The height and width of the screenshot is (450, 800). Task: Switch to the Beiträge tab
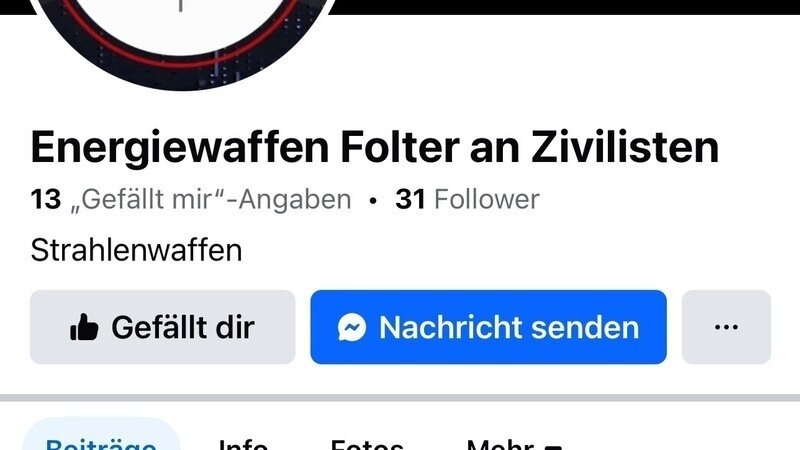click(101, 440)
